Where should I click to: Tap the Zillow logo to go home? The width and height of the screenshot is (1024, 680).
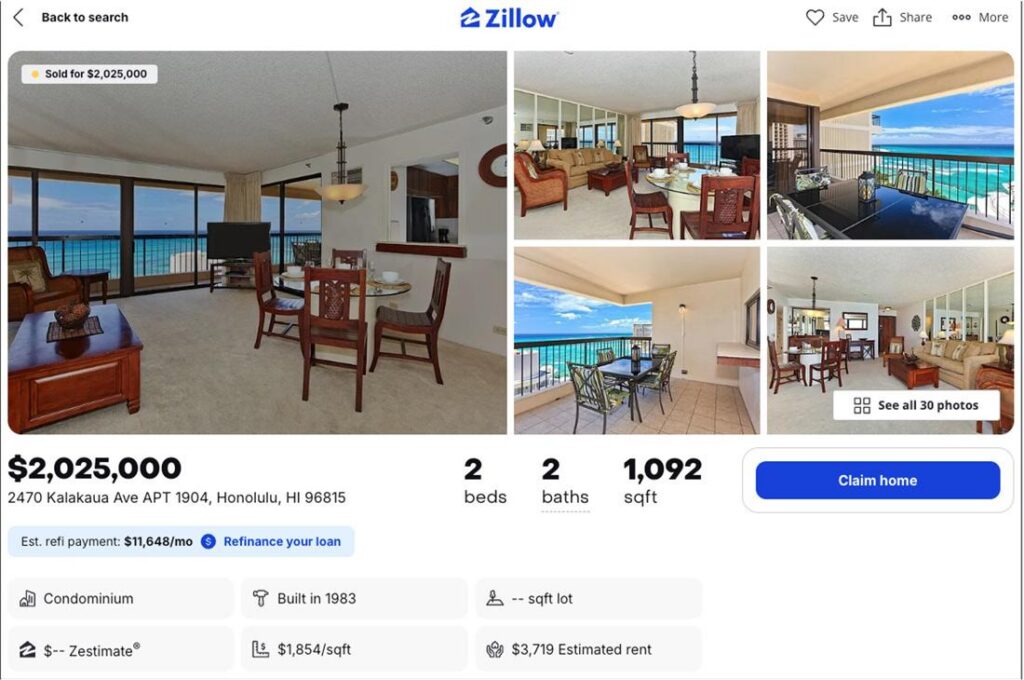pyautogui.click(x=509, y=17)
